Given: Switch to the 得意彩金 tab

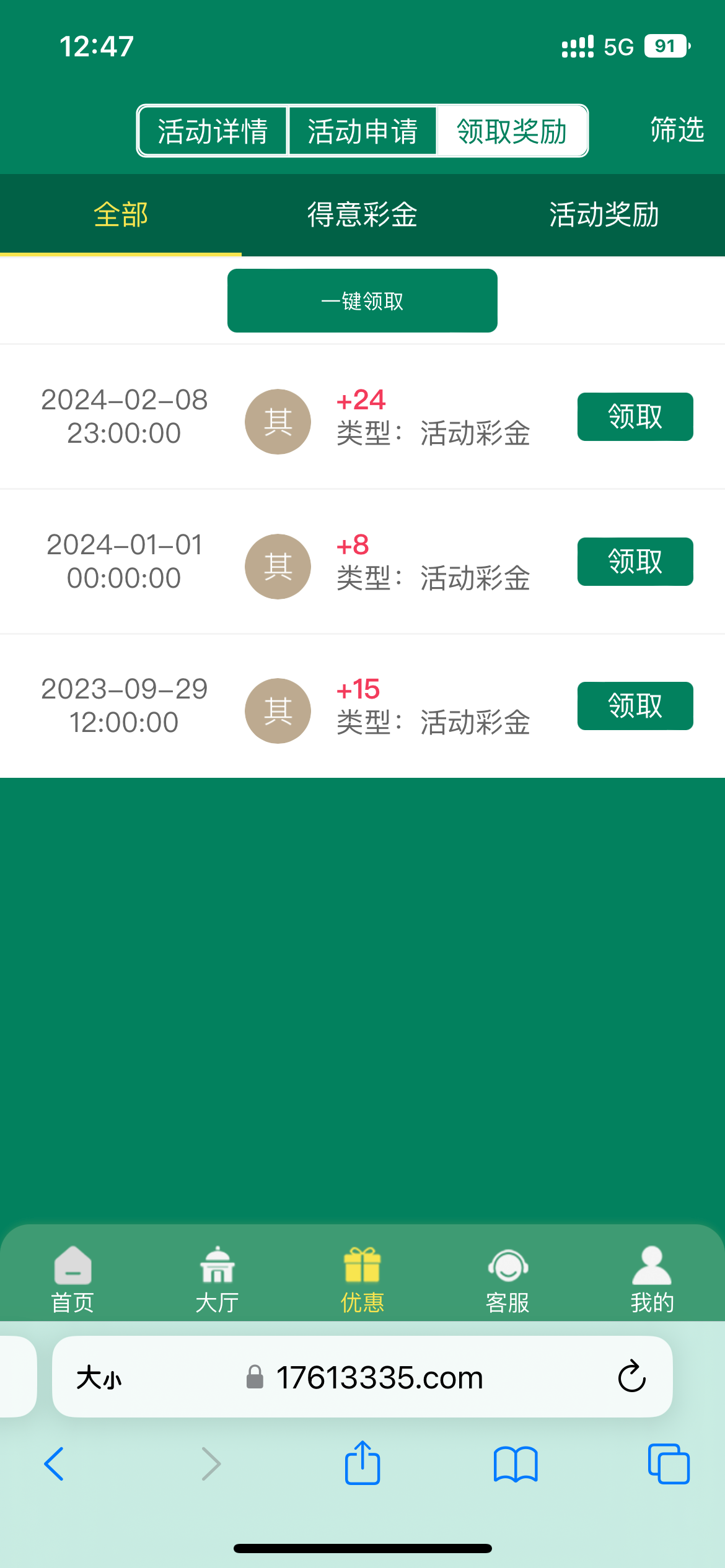Looking at the screenshot, I should (362, 215).
